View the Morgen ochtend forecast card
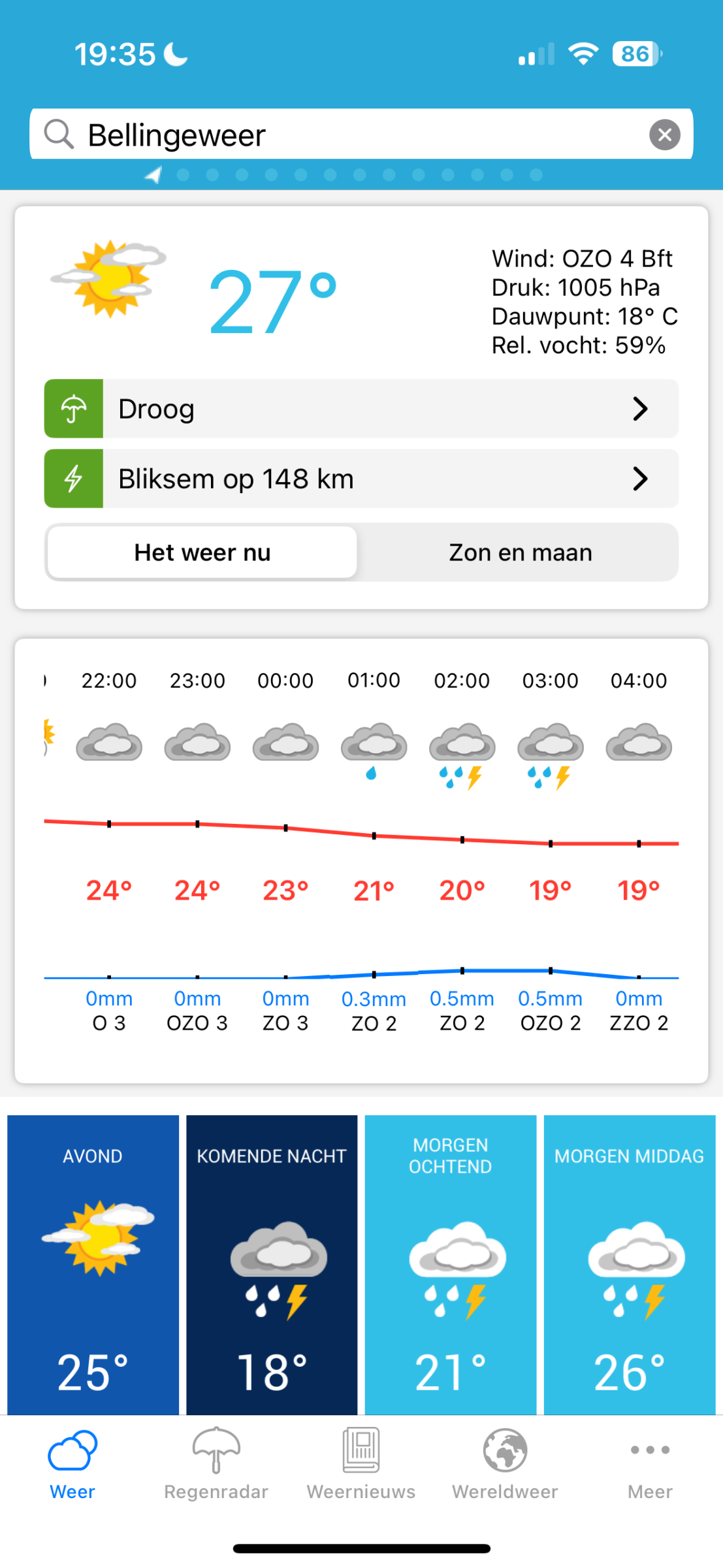This screenshot has width=723, height=1568. (x=451, y=1265)
